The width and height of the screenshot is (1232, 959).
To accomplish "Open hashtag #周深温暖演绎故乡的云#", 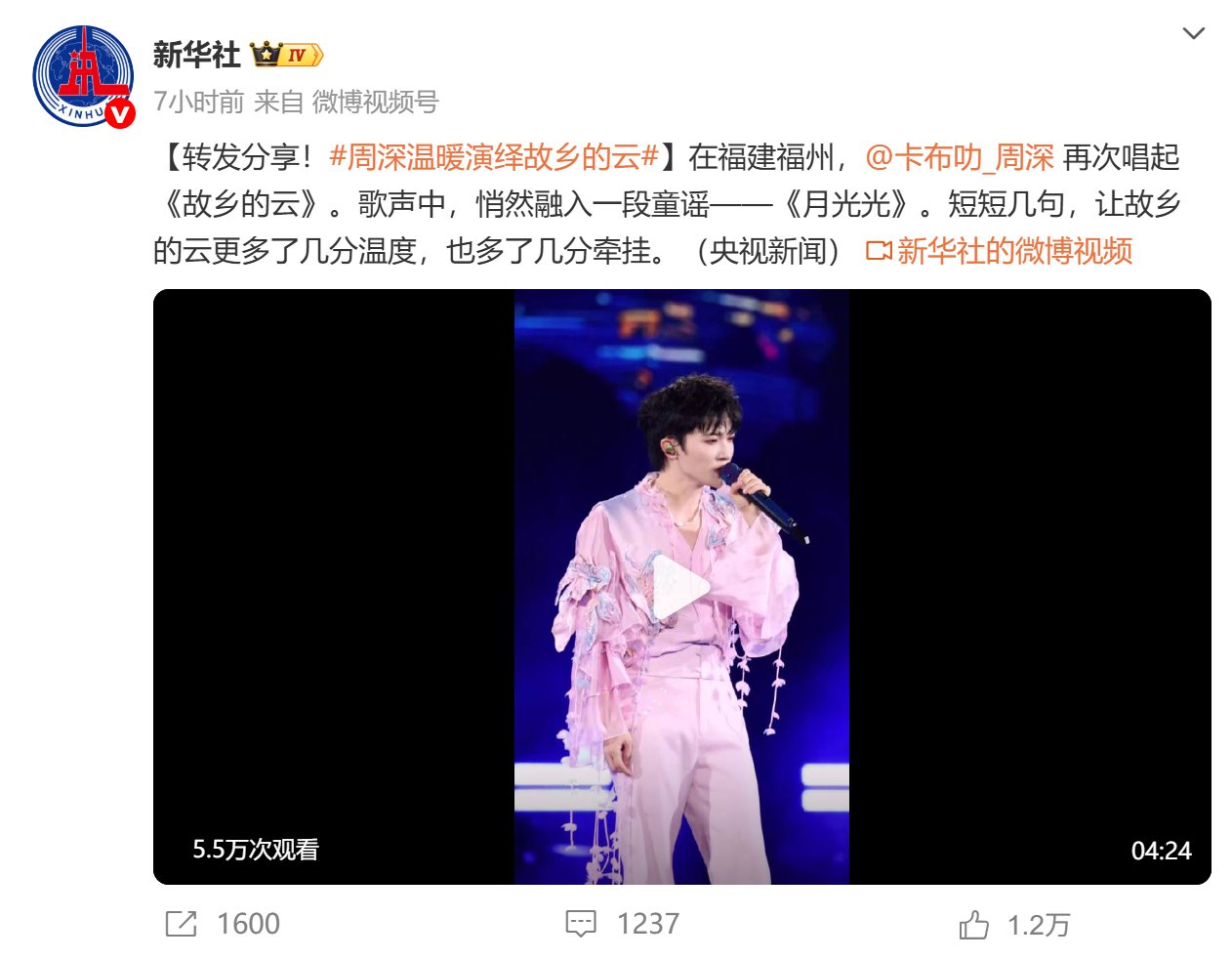I will 494,157.
